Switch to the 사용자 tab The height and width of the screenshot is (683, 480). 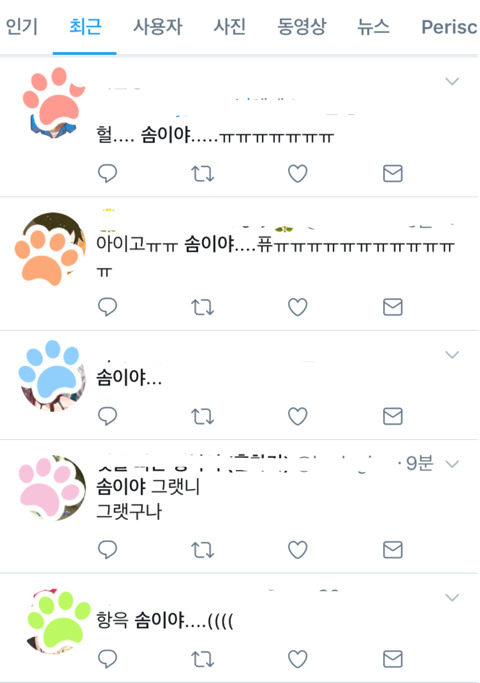(x=158, y=27)
